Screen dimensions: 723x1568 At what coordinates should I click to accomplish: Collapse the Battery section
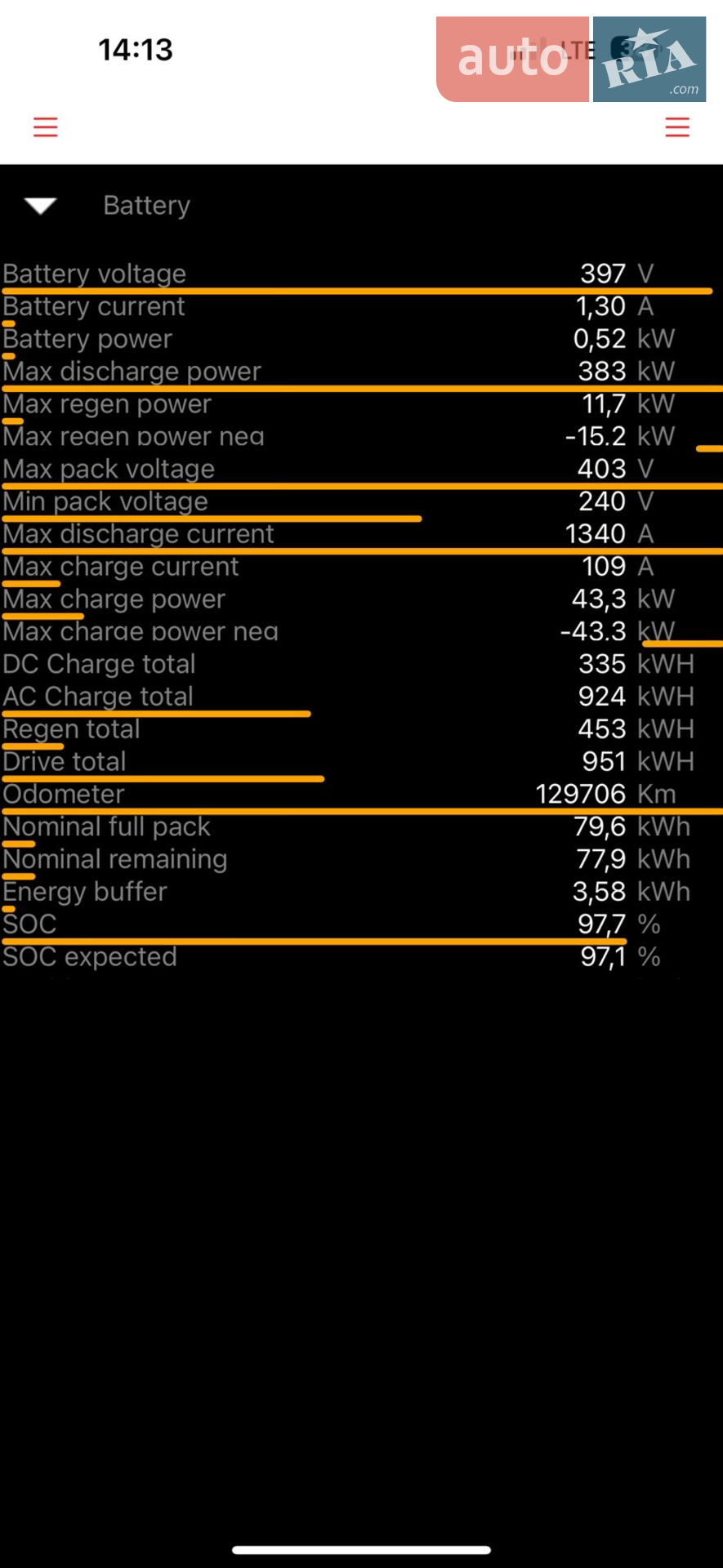click(x=41, y=206)
